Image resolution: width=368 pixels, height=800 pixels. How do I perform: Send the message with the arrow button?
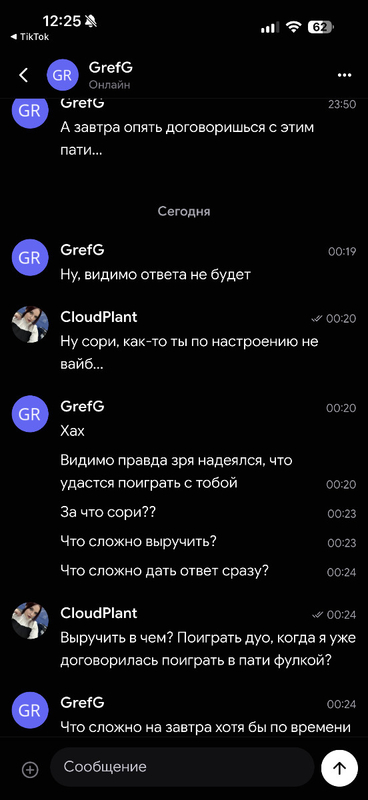click(x=339, y=768)
